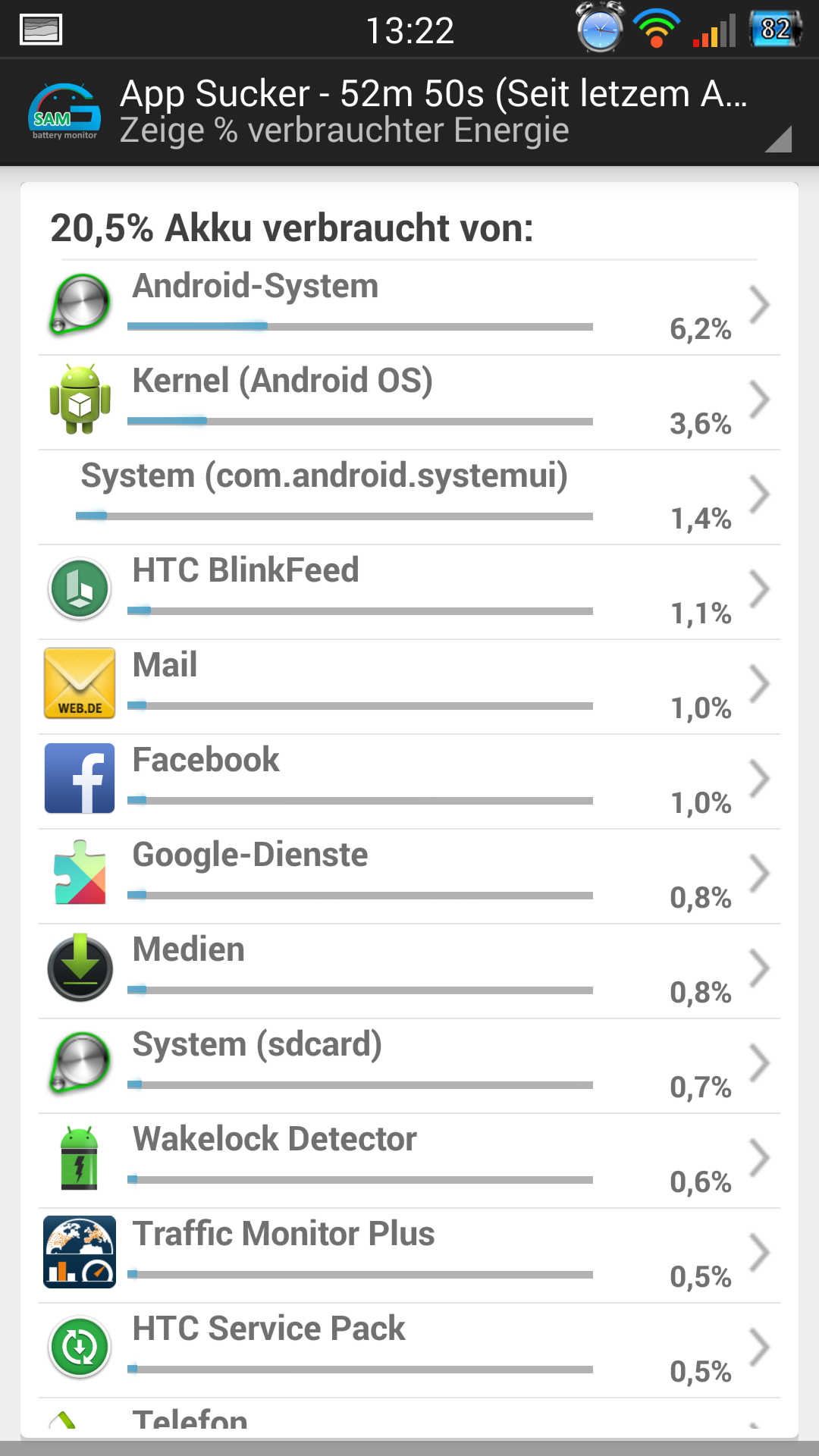Show HTC Service Pack usage details
The image size is (819, 1456).
pos(409,1351)
